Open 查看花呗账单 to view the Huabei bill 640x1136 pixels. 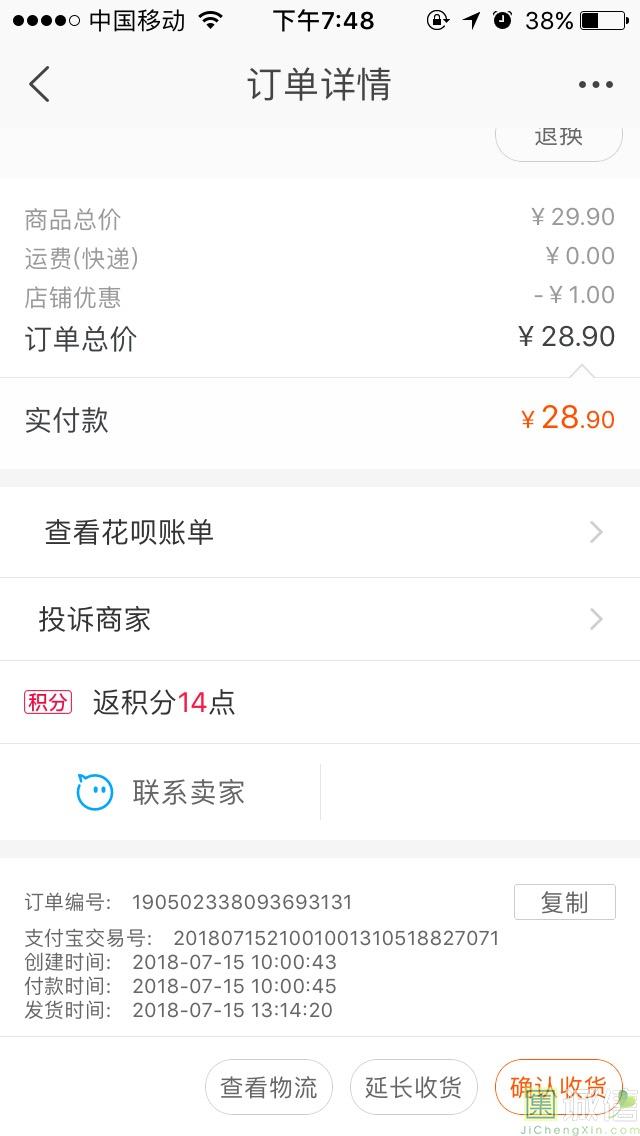[320, 532]
